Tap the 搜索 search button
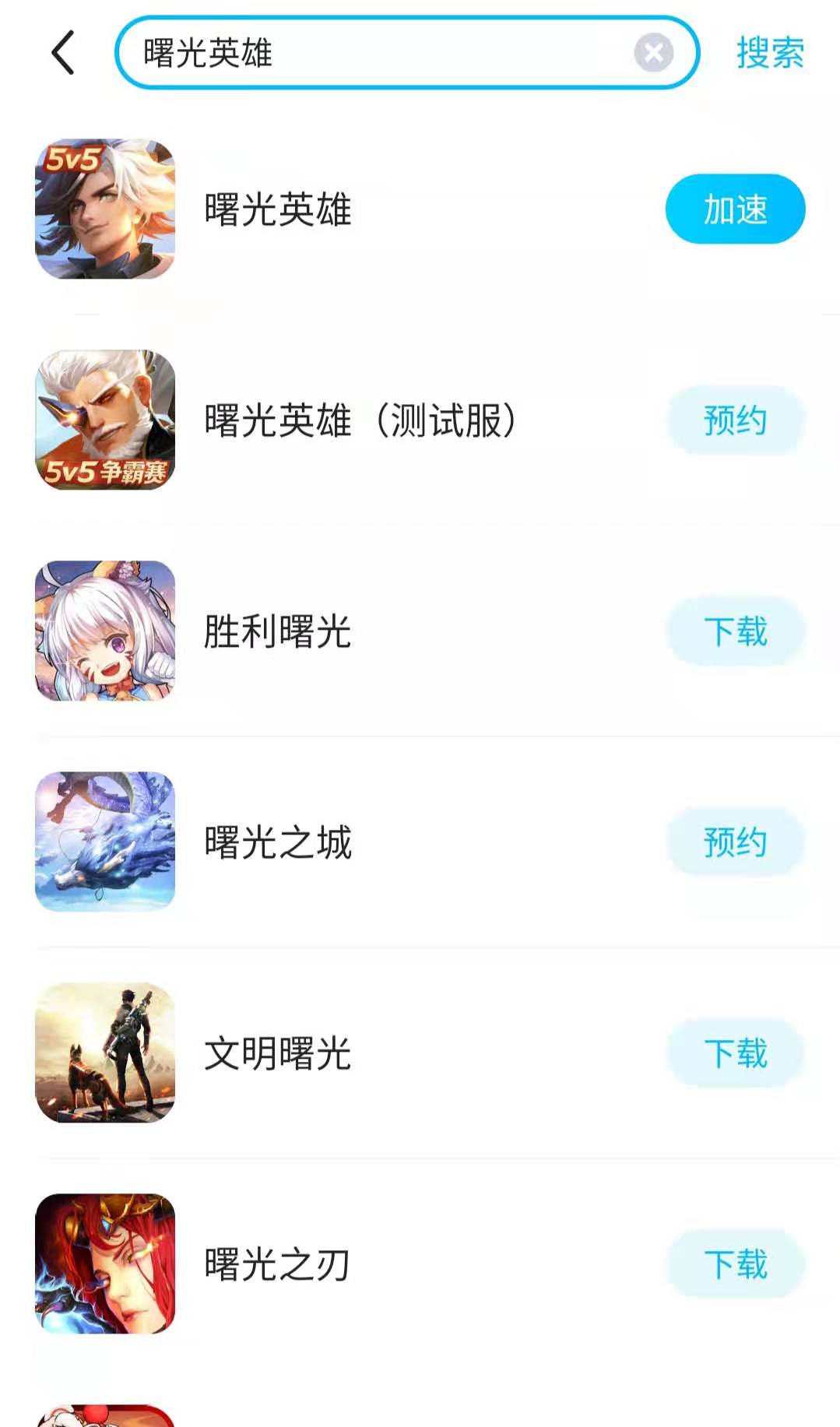 (x=769, y=53)
